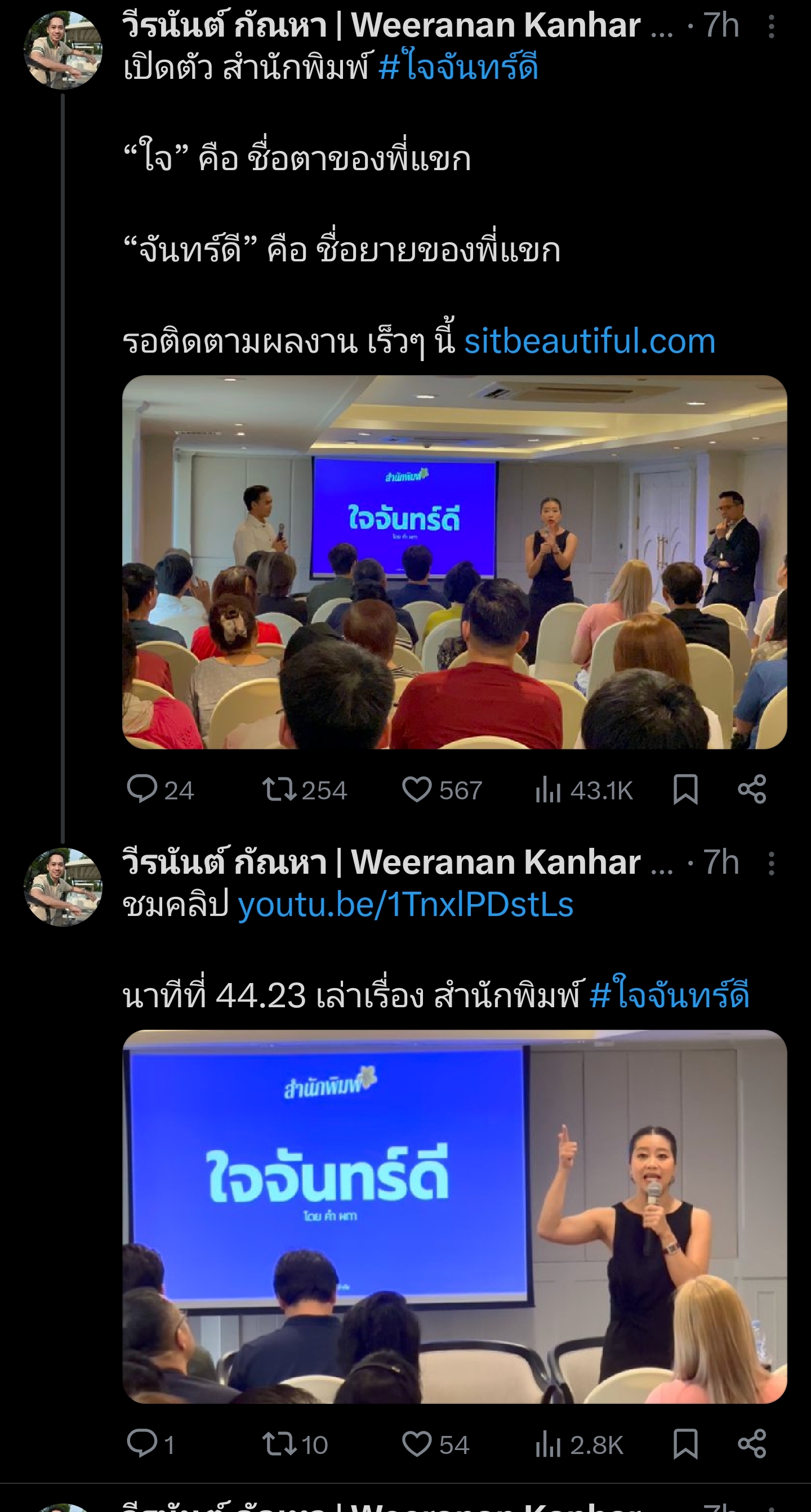Open overflow menu on the first tweet
811x1512 pixels.
(771, 27)
